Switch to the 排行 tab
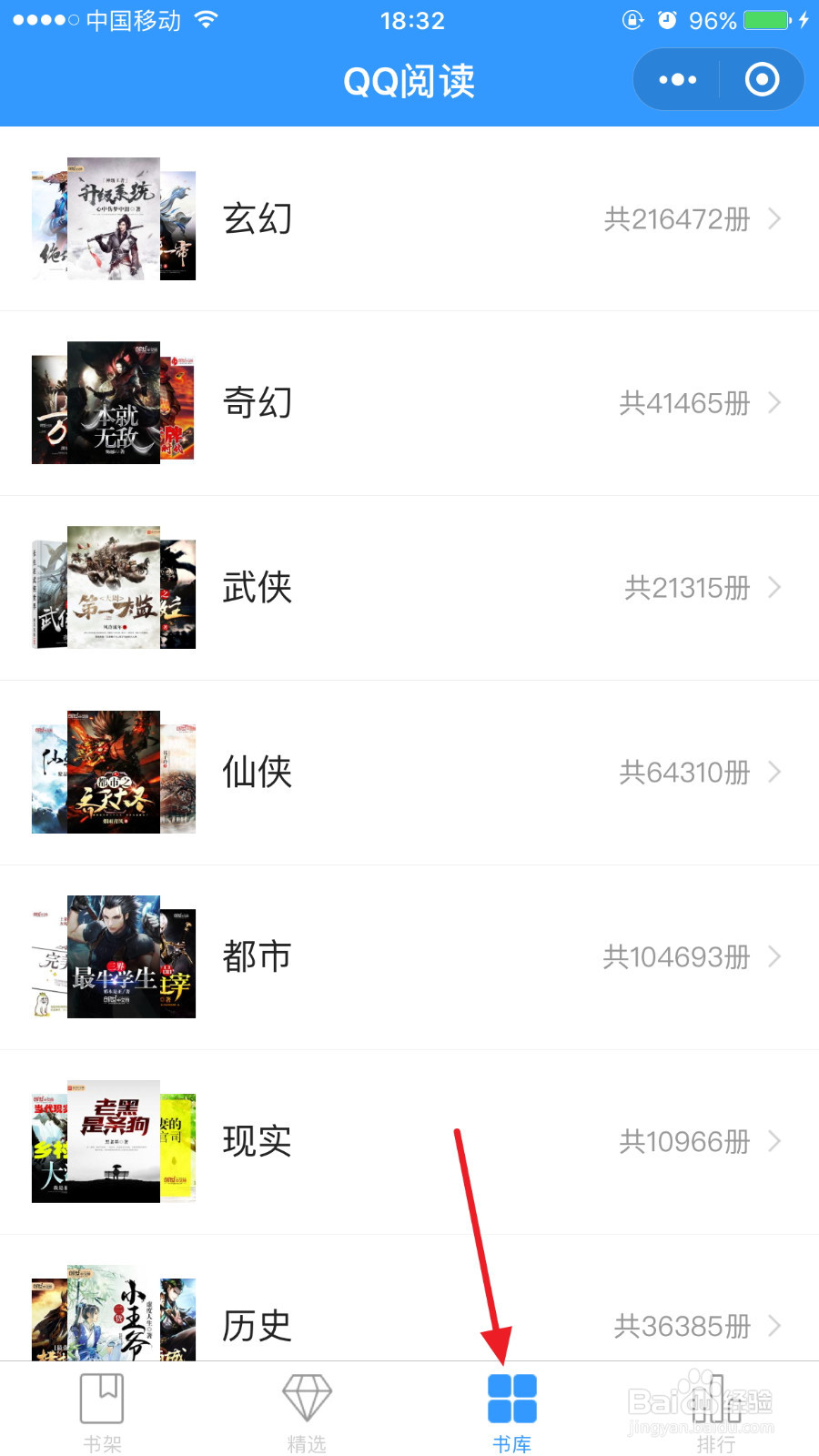Image resolution: width=819 pixels, height=1456 pixels. pyautogui.click(x=716, y=1412)
